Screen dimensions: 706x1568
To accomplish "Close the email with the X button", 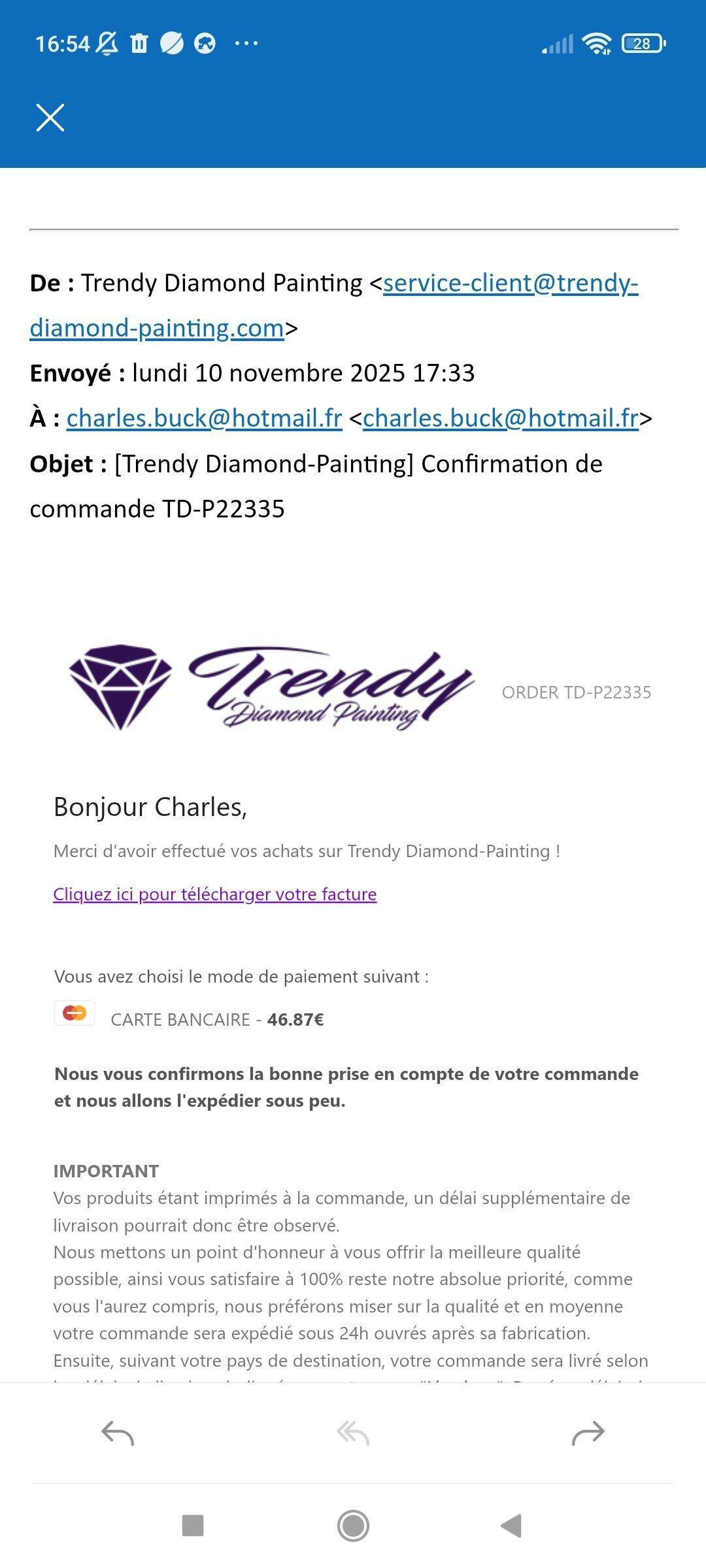I will [x=50, y=118].
